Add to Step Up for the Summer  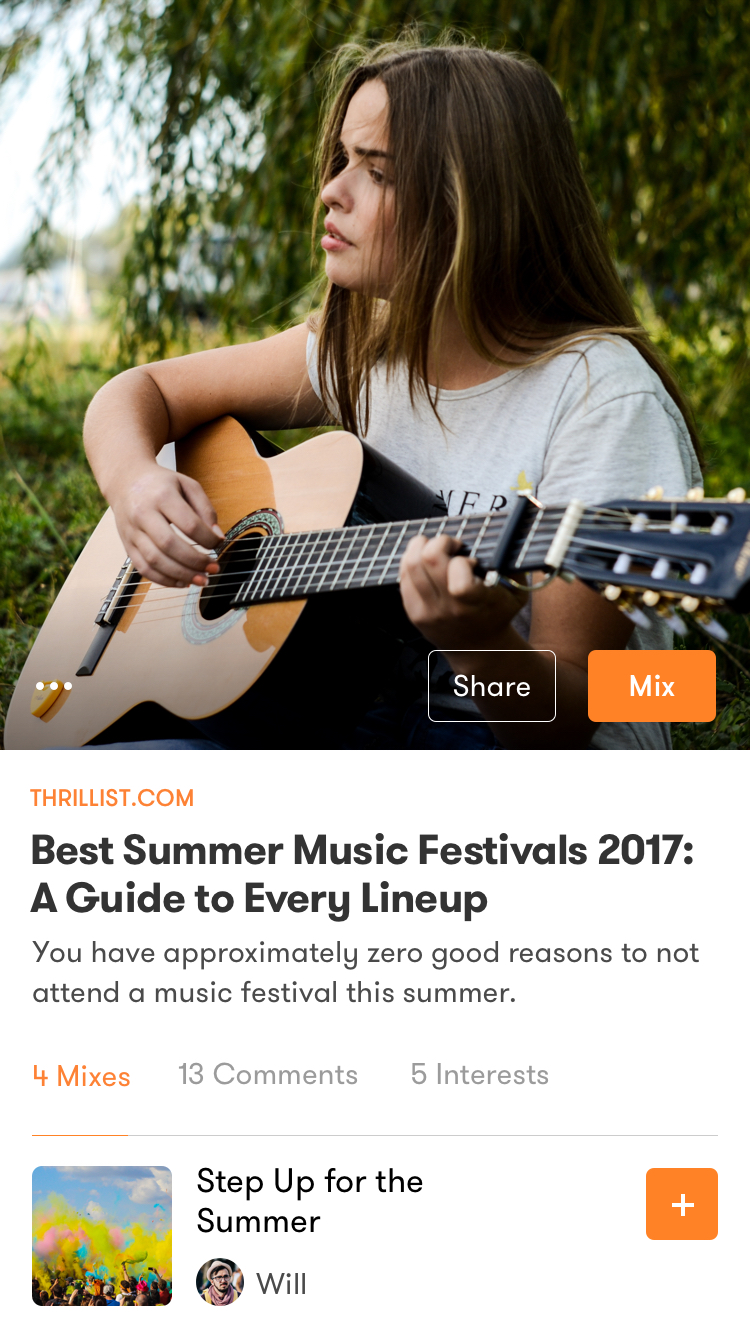tap(681, 1204)
